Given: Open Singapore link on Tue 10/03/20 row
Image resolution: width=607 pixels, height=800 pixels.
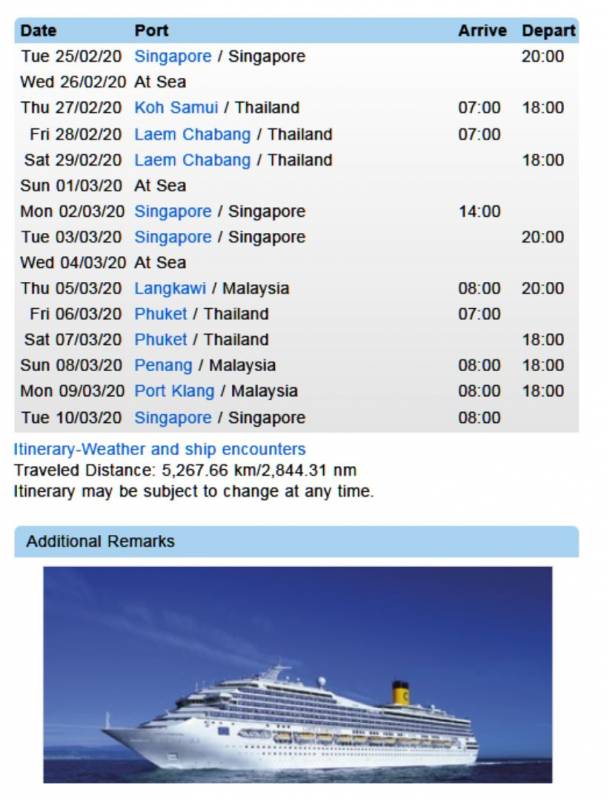Looking at the screenshot, I should click(173, 417).
